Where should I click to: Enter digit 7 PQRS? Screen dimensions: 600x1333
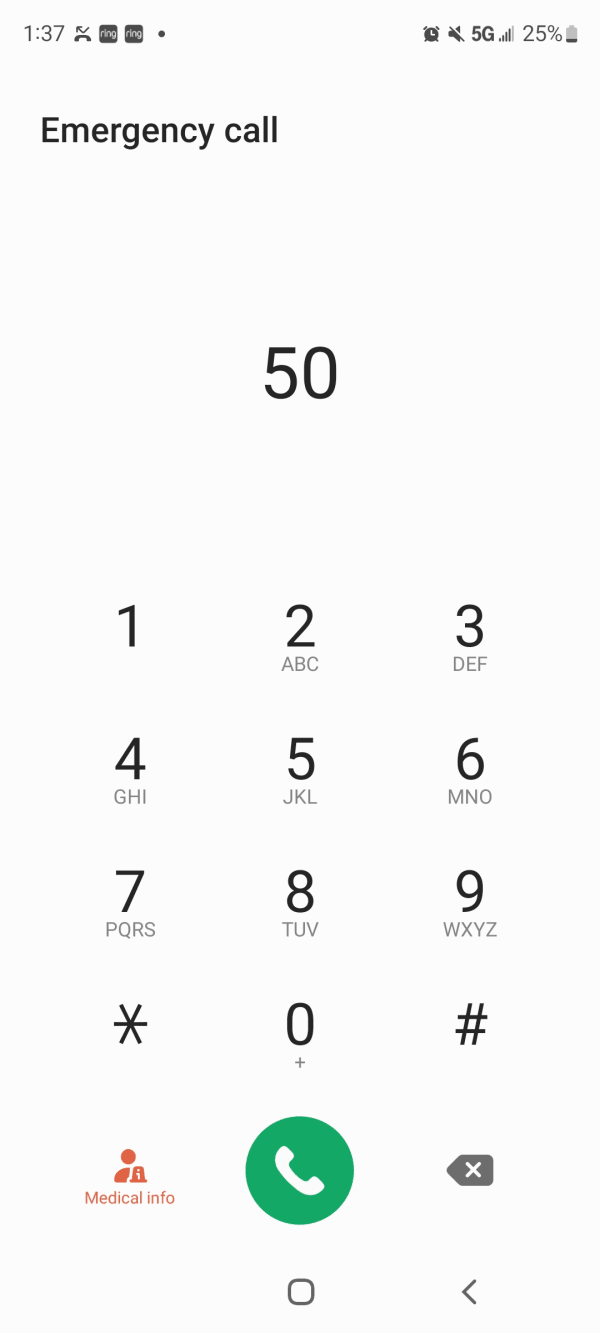[130, 903]
